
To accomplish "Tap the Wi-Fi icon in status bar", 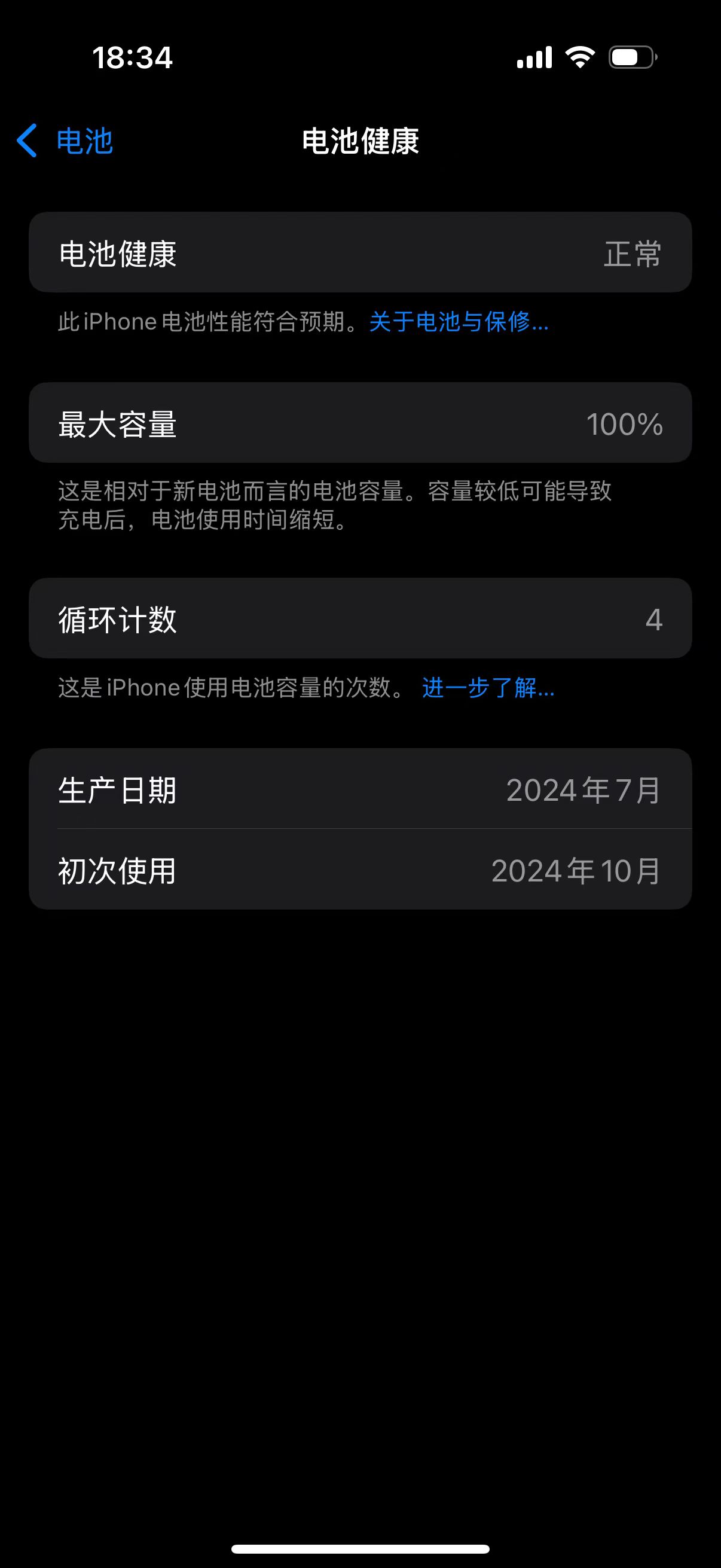I will tap(579, 58).
